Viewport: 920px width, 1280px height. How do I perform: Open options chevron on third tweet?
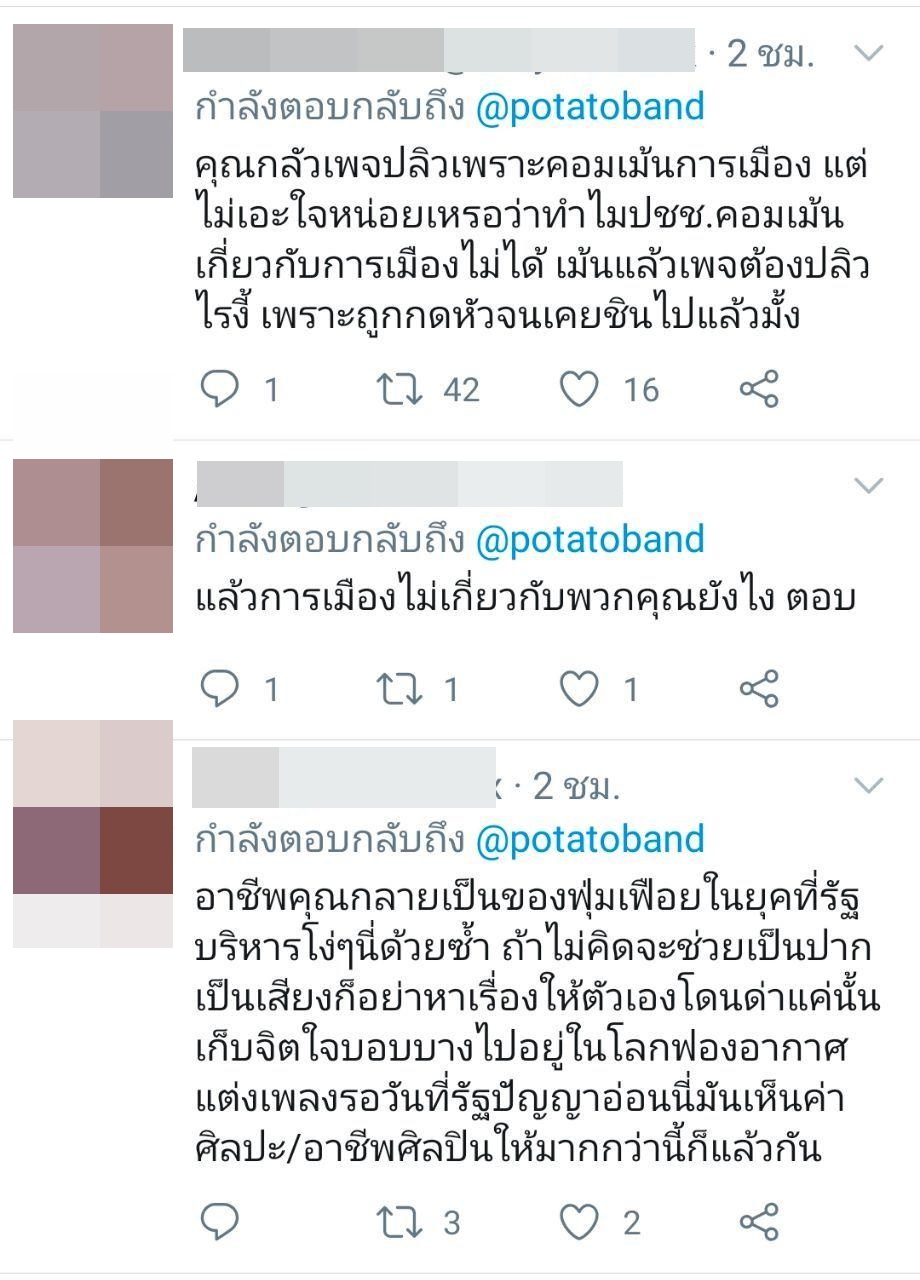(x=868, y=786)
